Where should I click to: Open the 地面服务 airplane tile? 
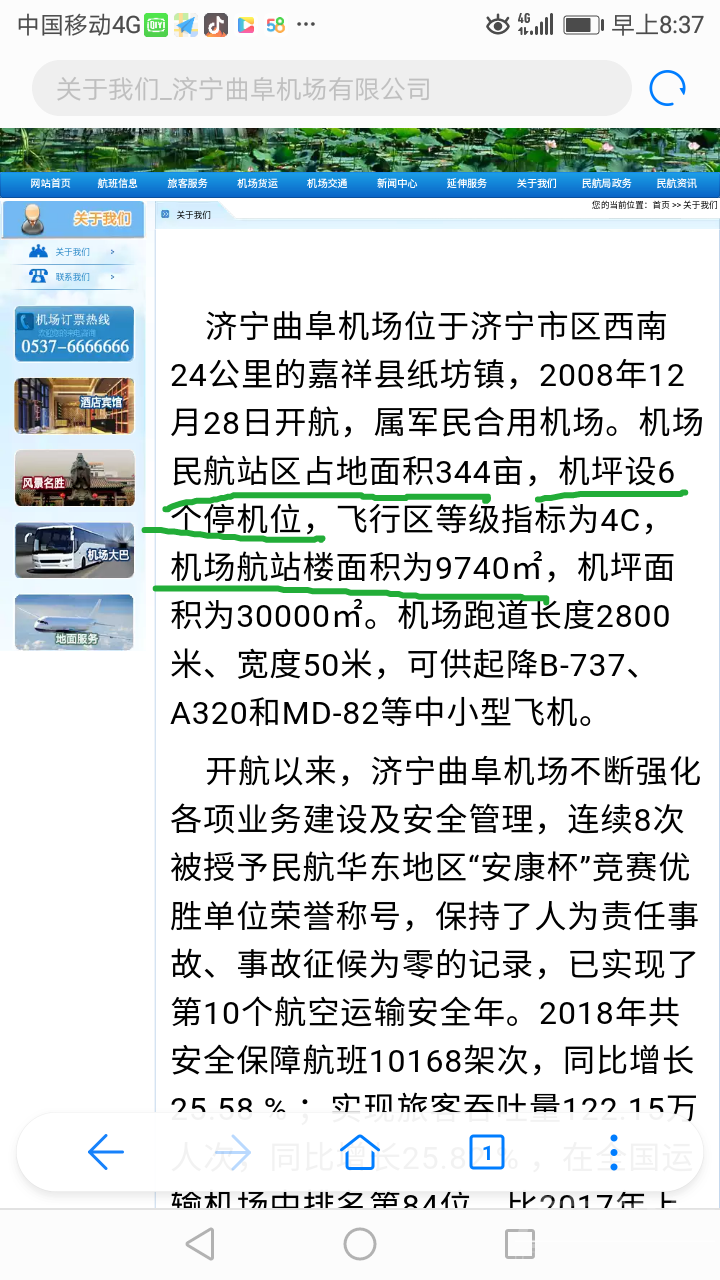(x=74, y=622)
